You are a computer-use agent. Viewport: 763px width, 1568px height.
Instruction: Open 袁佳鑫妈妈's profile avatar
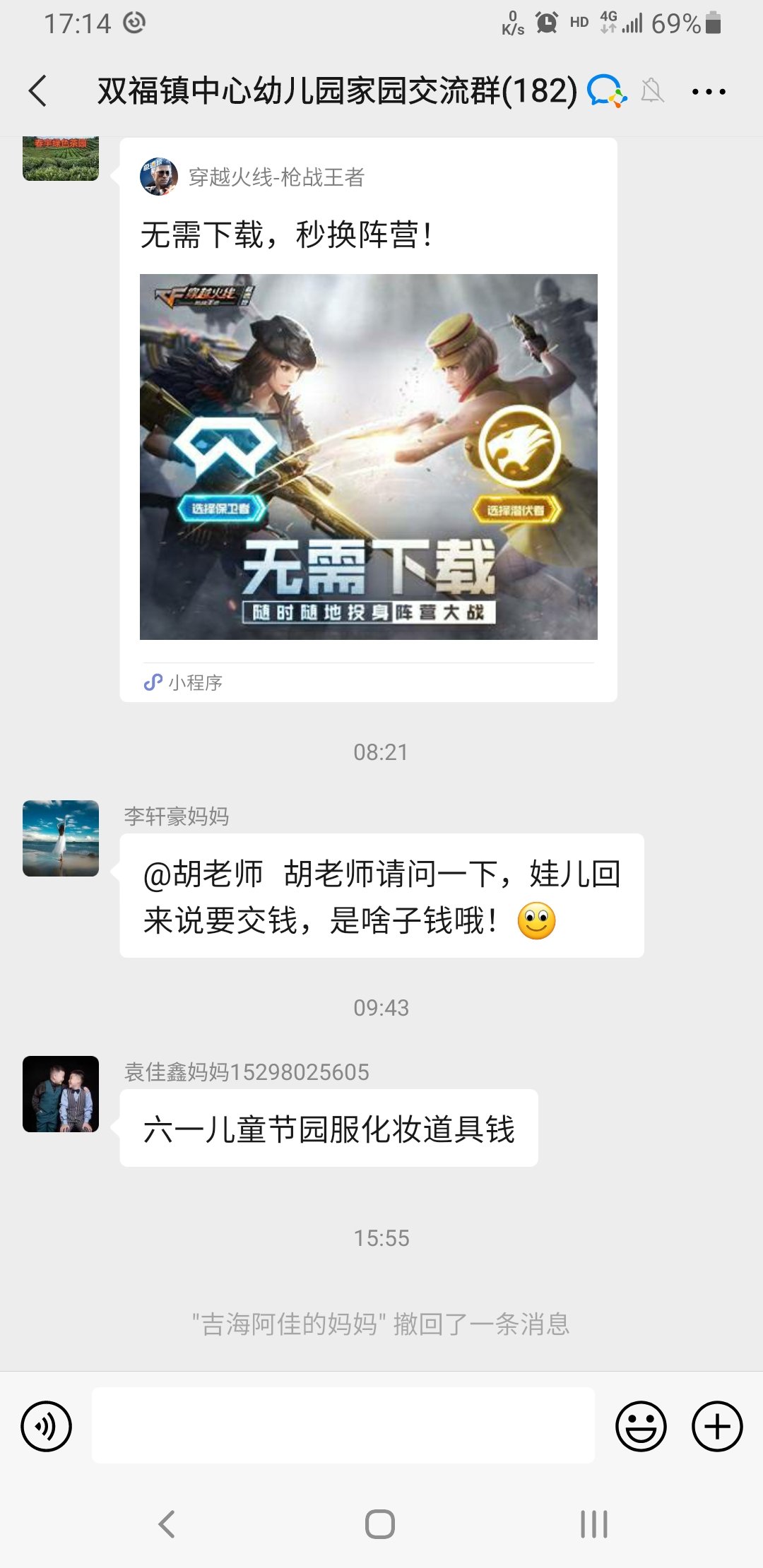point(61,1094)
